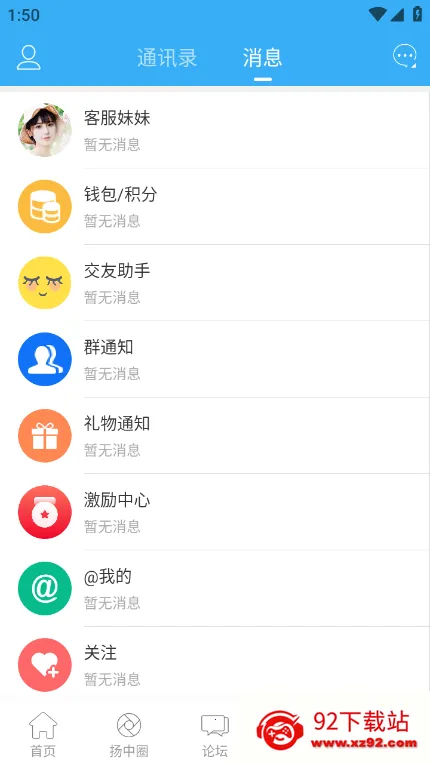Open 钱包/积分 messages
This screenshot has height=764, width=430.
215,207
